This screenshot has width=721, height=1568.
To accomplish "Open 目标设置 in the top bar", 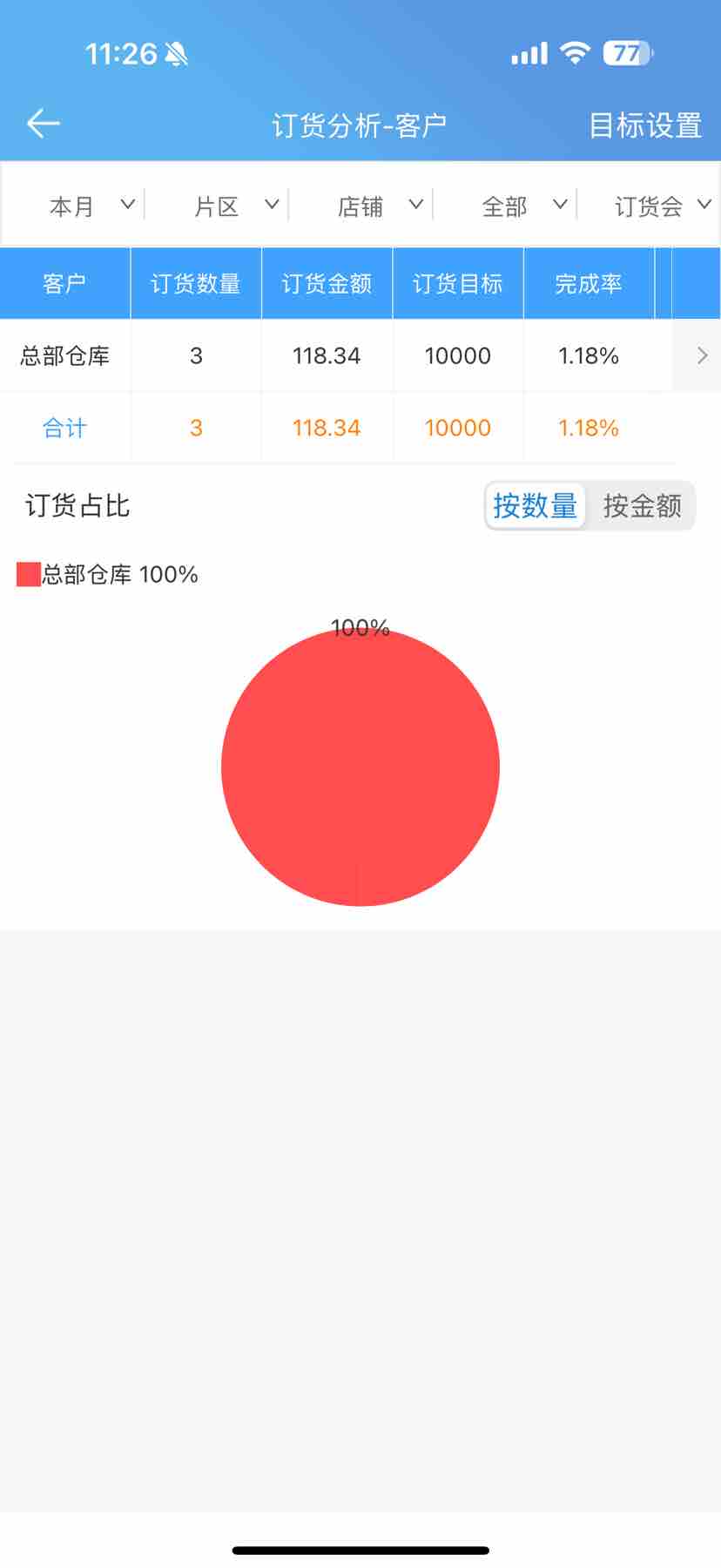I will click(644, 125).
